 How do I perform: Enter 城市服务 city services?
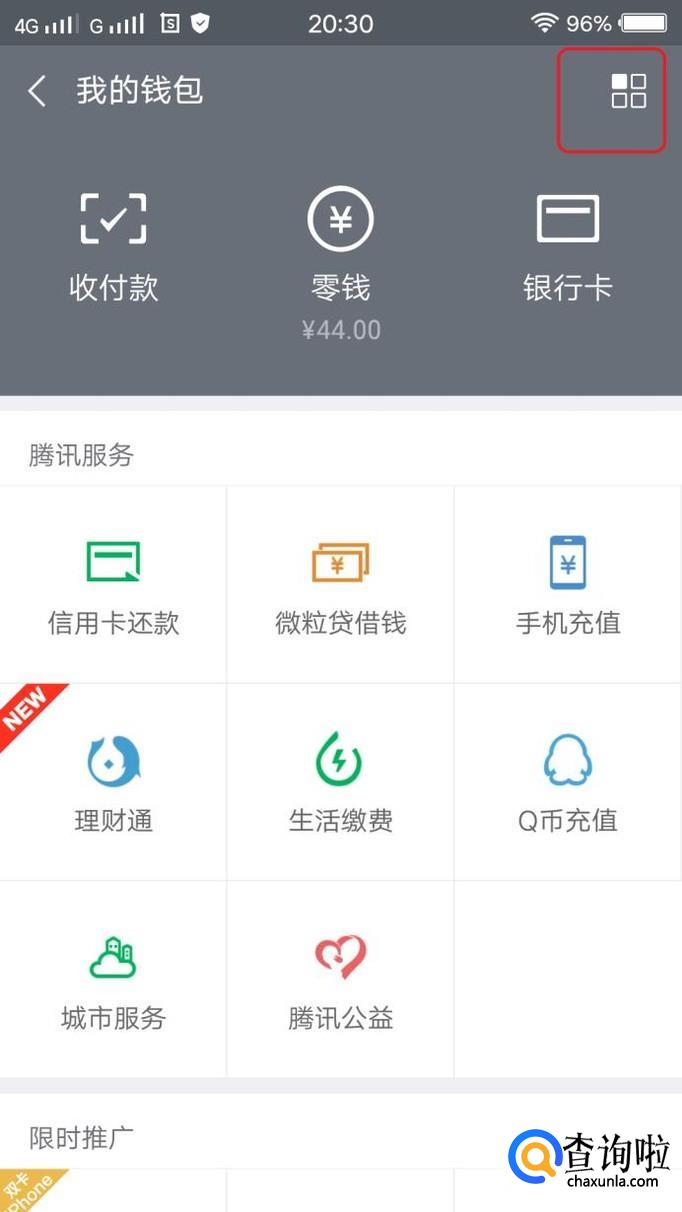[113, 982]
